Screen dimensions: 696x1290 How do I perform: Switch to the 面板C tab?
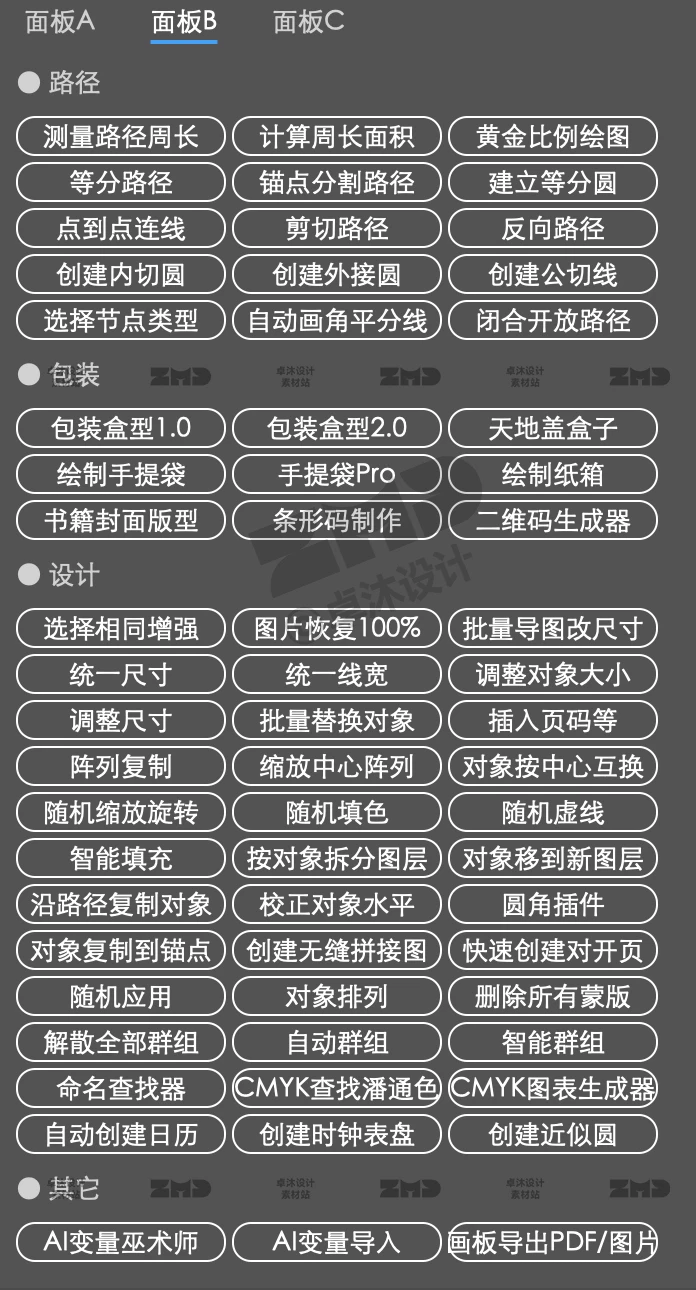coord(308,22)
